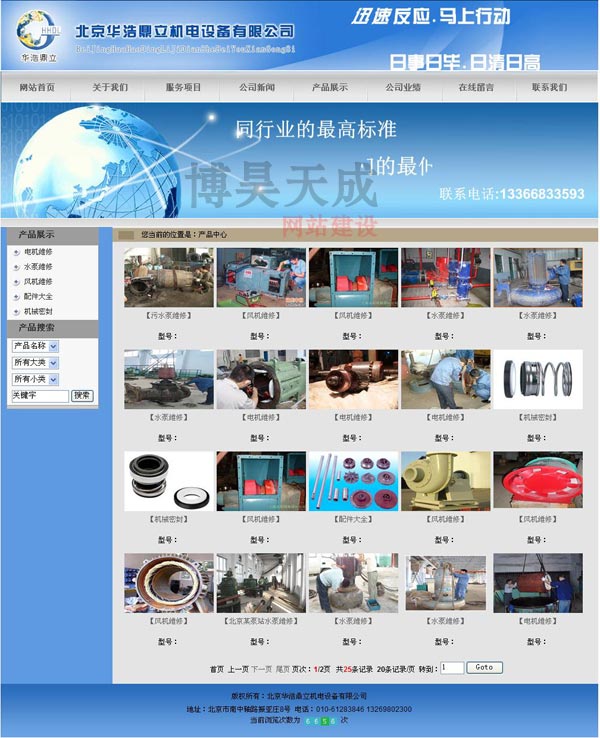Viewport: 600px width, 738px height.
Task: Select the 电机维修 category in the sidebar
Action: pyautogui.click(x=39, y=252)
